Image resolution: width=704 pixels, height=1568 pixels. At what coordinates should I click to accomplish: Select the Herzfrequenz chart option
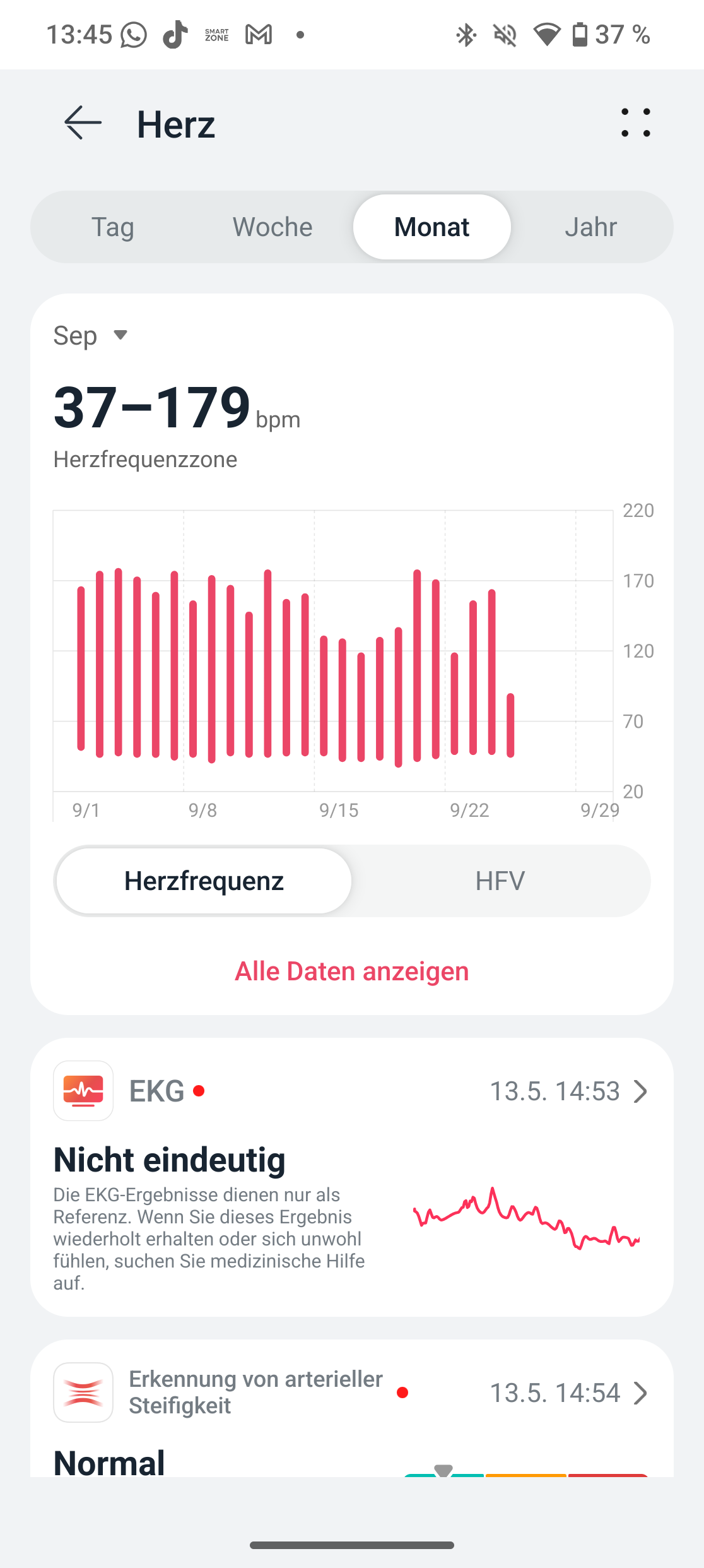coord(204,881)
